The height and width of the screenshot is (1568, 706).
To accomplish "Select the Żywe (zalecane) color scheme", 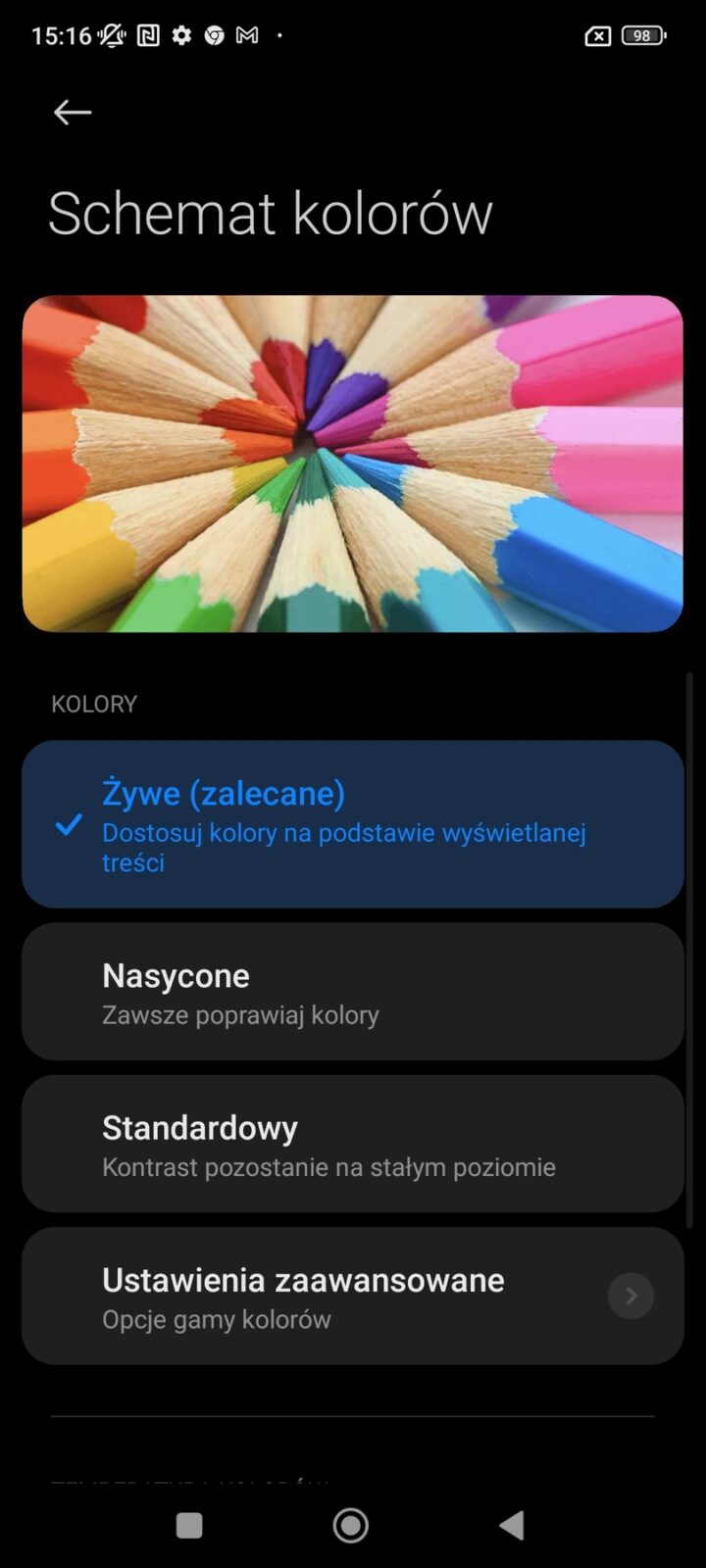I will (353, 824).
